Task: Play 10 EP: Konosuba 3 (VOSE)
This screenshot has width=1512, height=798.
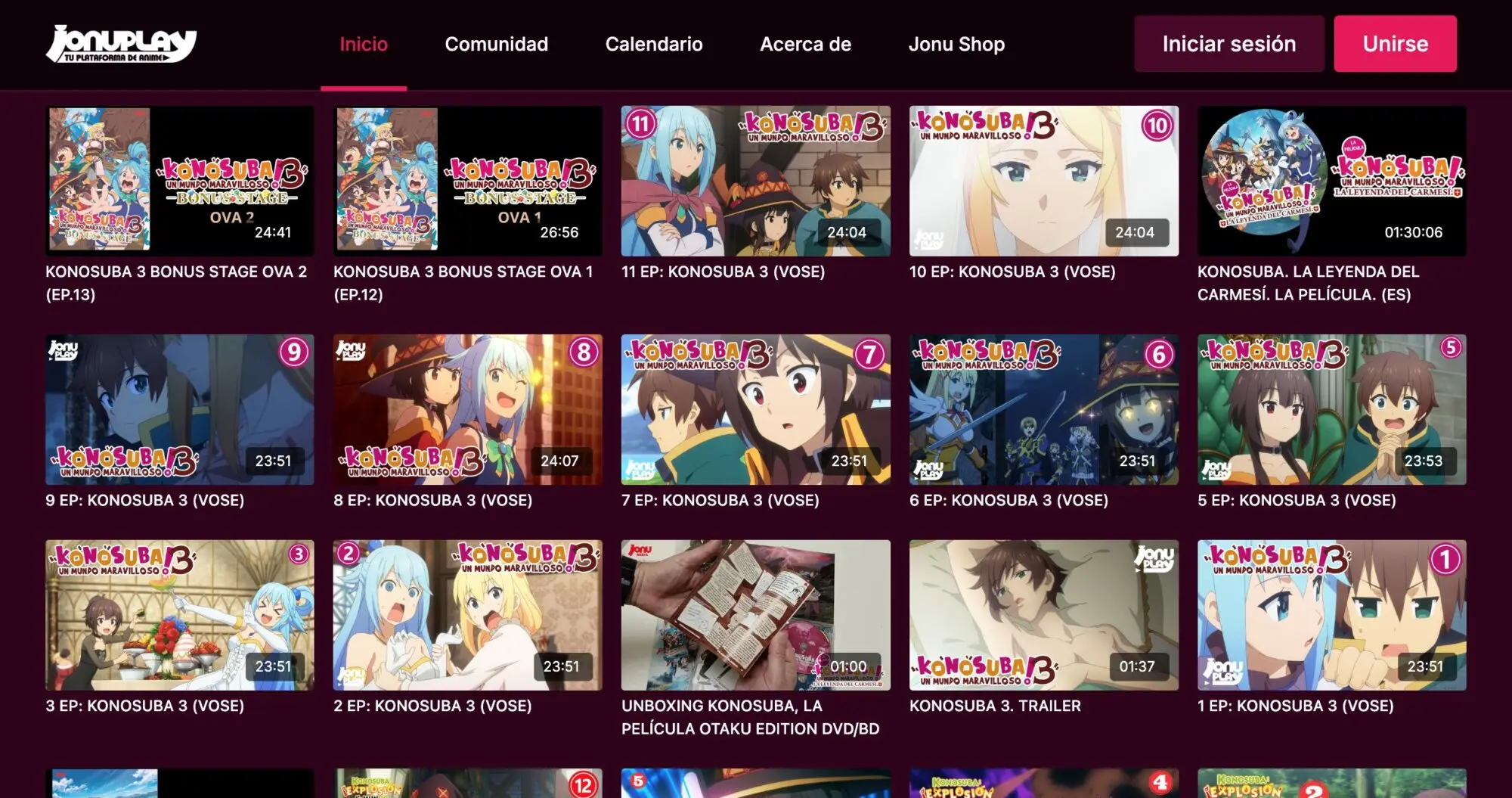Action: pos(1043,181)
